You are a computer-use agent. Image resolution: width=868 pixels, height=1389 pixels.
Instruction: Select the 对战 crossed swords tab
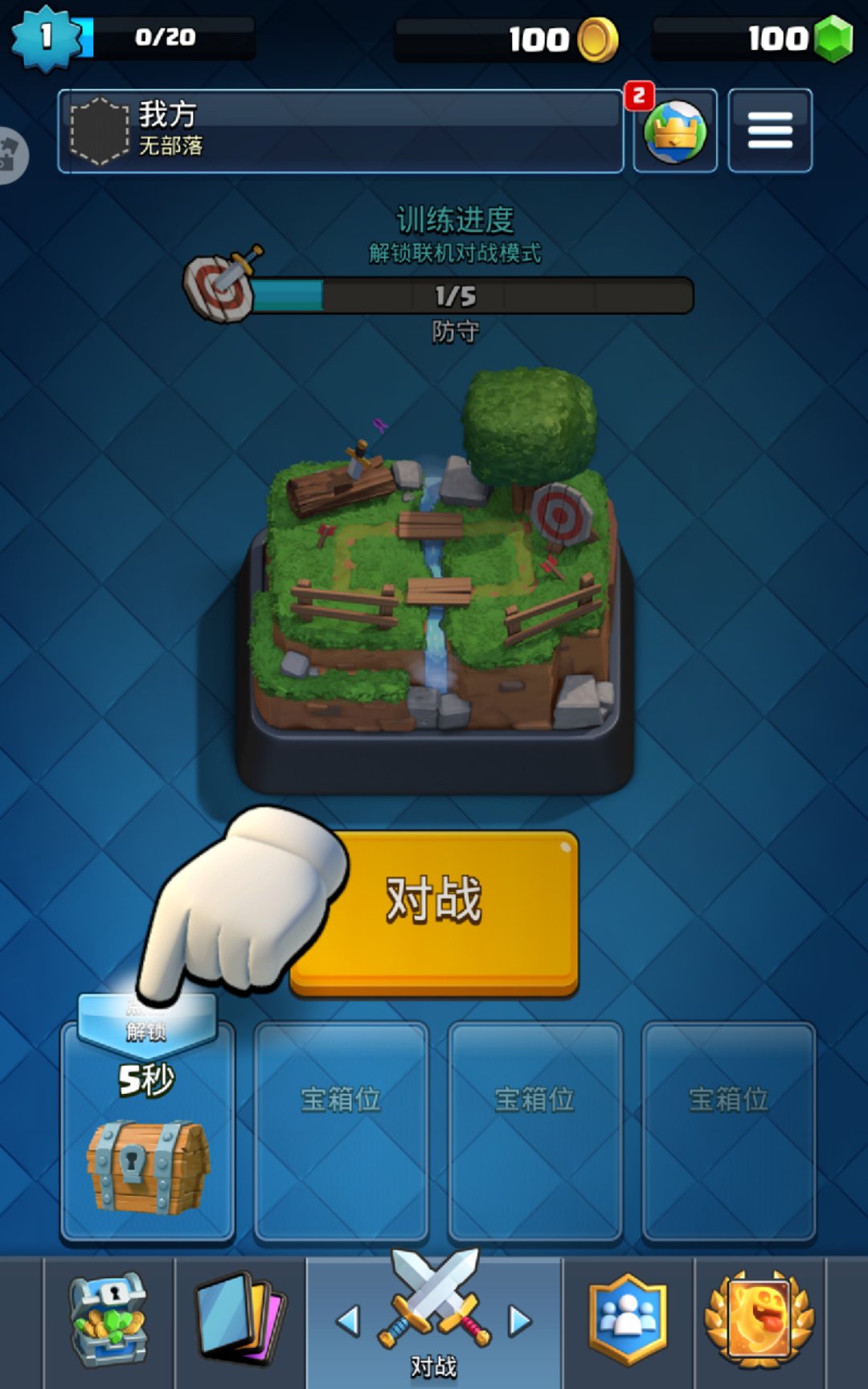tap(434, 1310)
